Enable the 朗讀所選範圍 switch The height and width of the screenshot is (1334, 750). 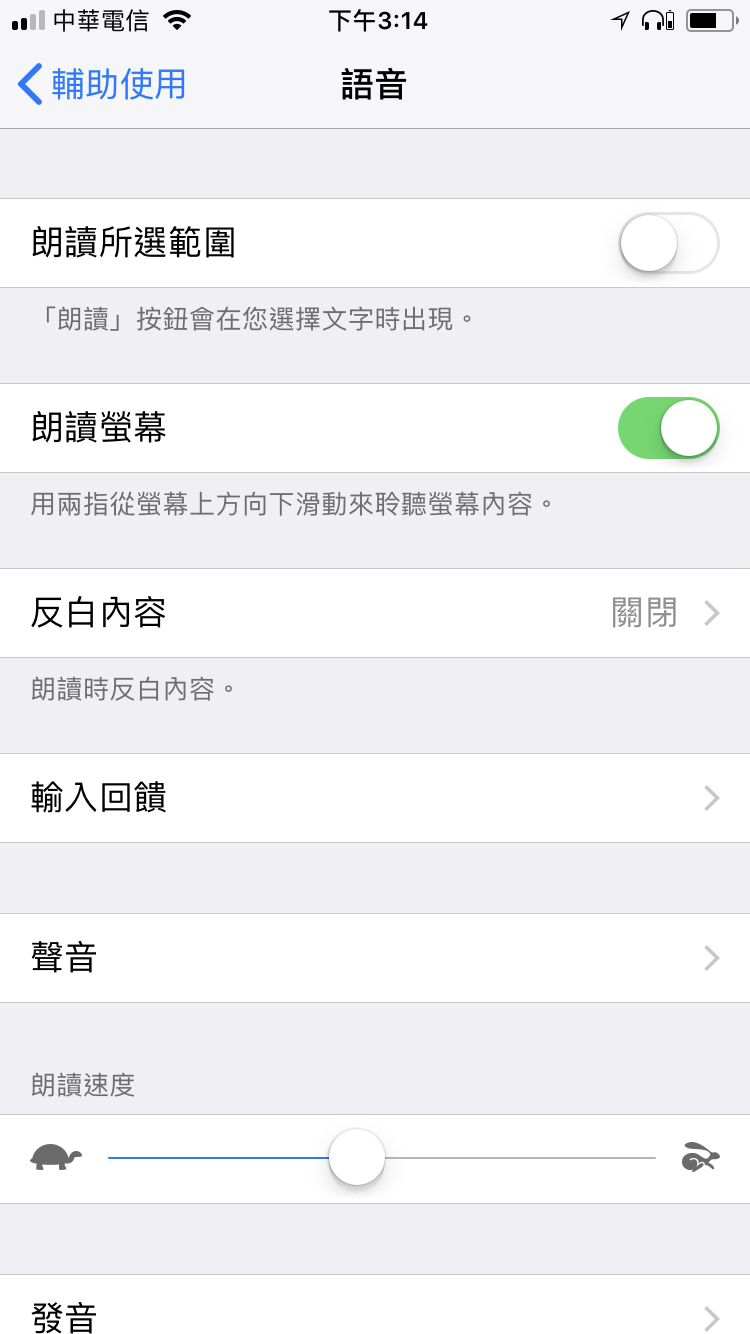click(668, 243)
